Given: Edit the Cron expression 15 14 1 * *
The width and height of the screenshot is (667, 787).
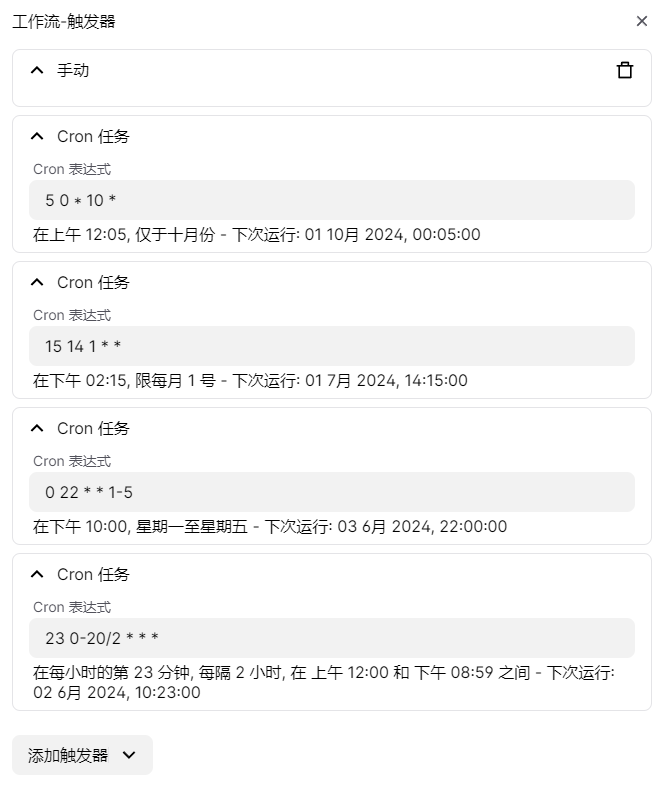Looking at the screenshot, I should tap(332, 346).
